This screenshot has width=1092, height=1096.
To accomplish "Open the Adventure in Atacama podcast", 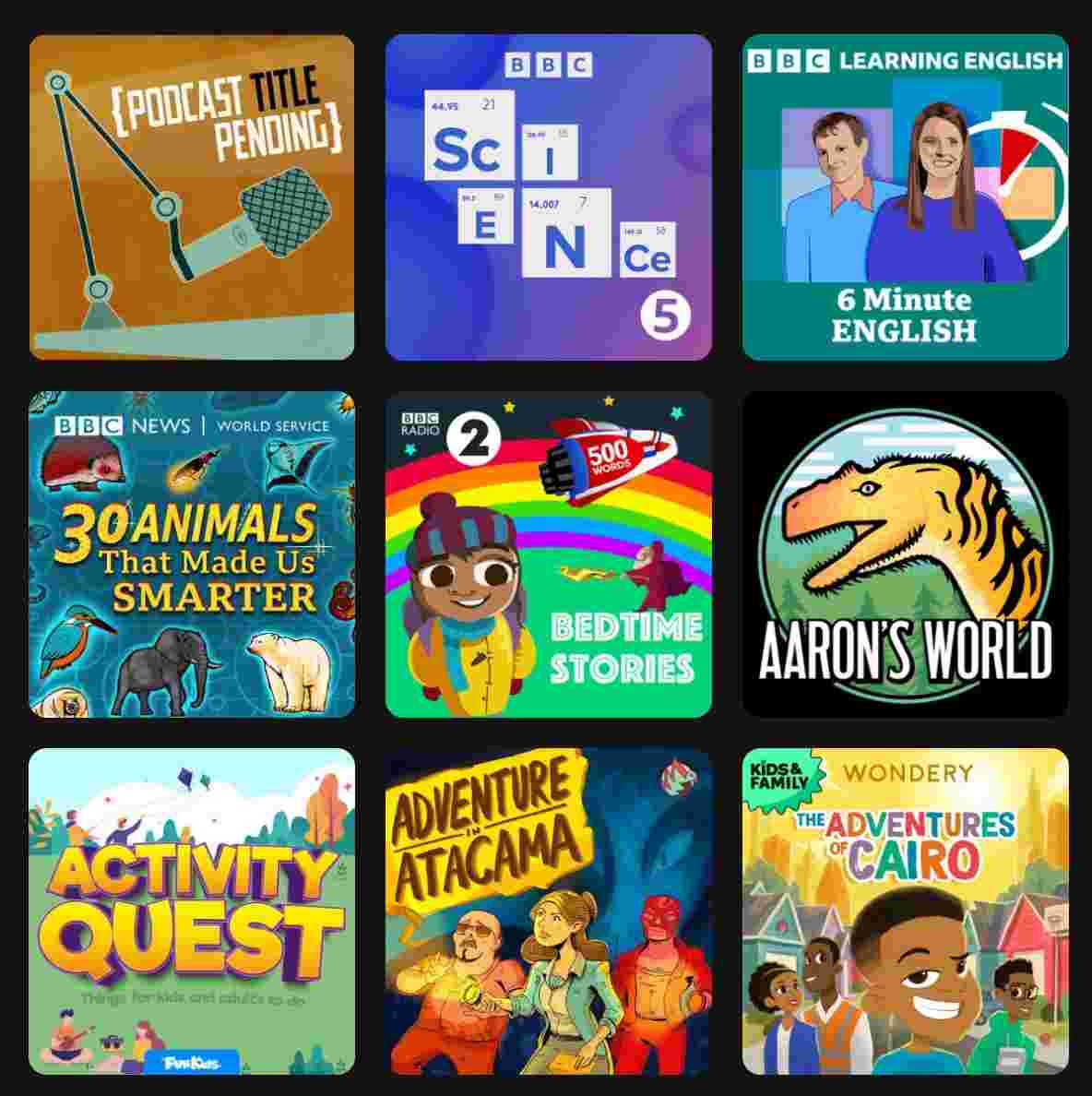I will click(548, 911).
